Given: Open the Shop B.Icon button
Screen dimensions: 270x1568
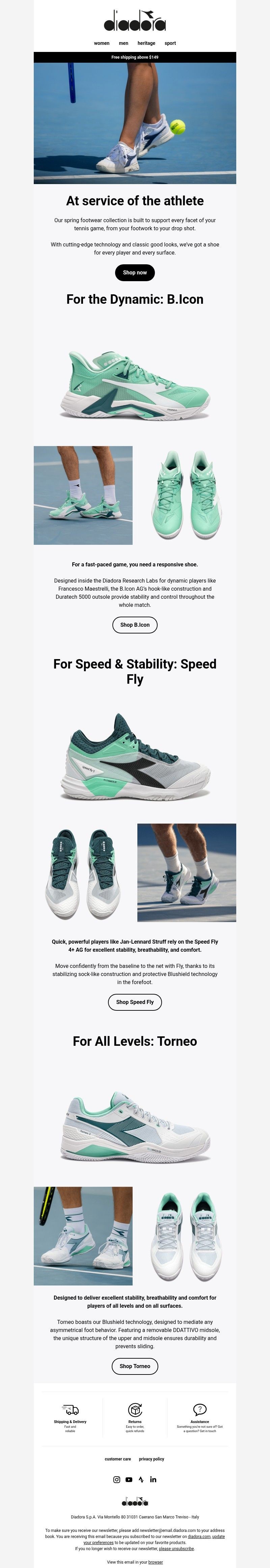Looking at the screenshot, I should pos(135,624).
